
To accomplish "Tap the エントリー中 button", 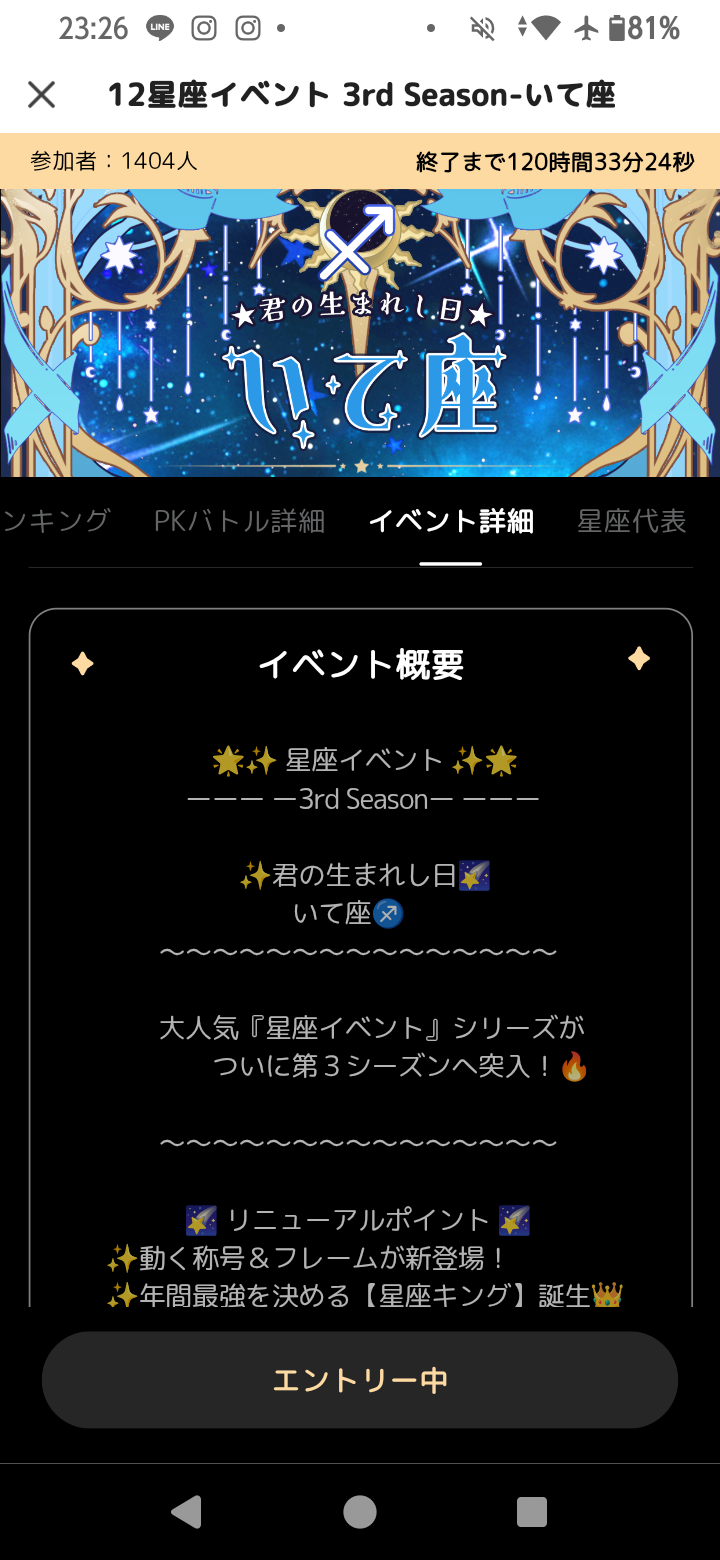I will tap(360, 1380).
